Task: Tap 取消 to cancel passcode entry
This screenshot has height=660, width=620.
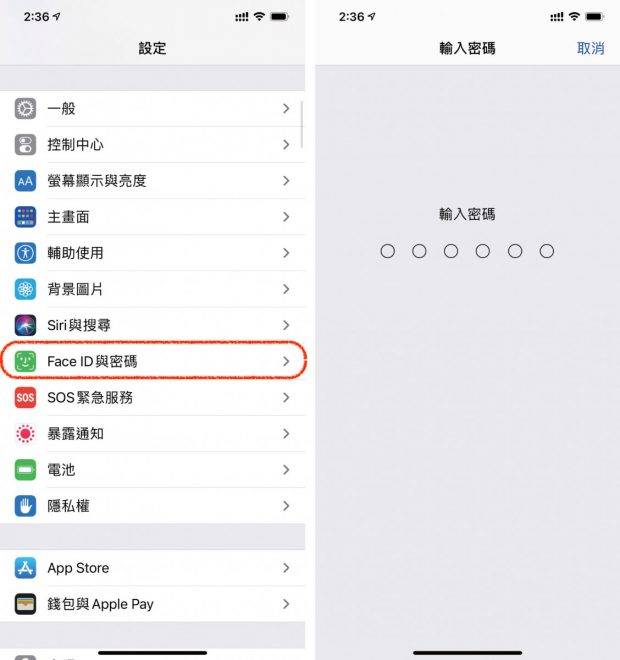Action: click(590, 48)
